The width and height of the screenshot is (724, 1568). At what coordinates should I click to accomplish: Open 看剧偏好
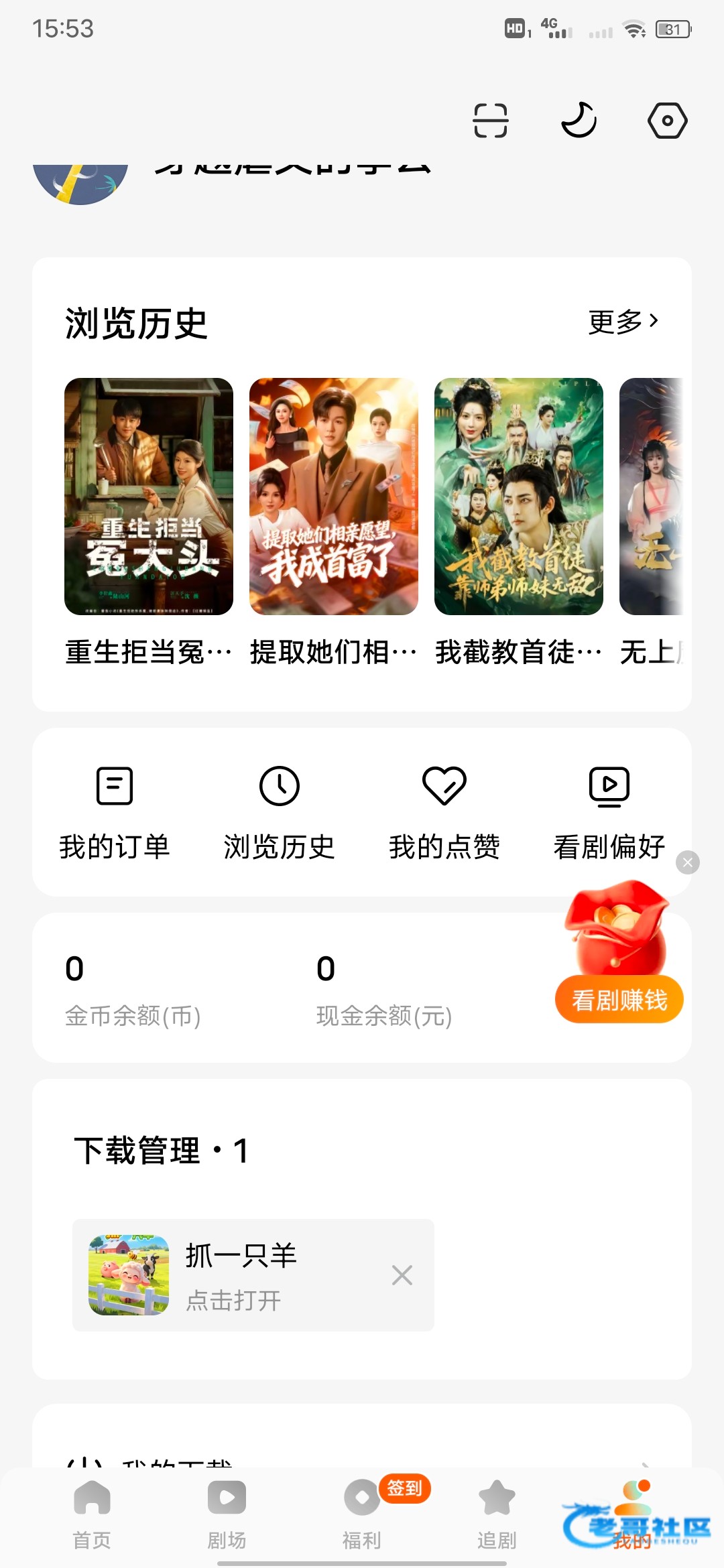click(609, 812)
